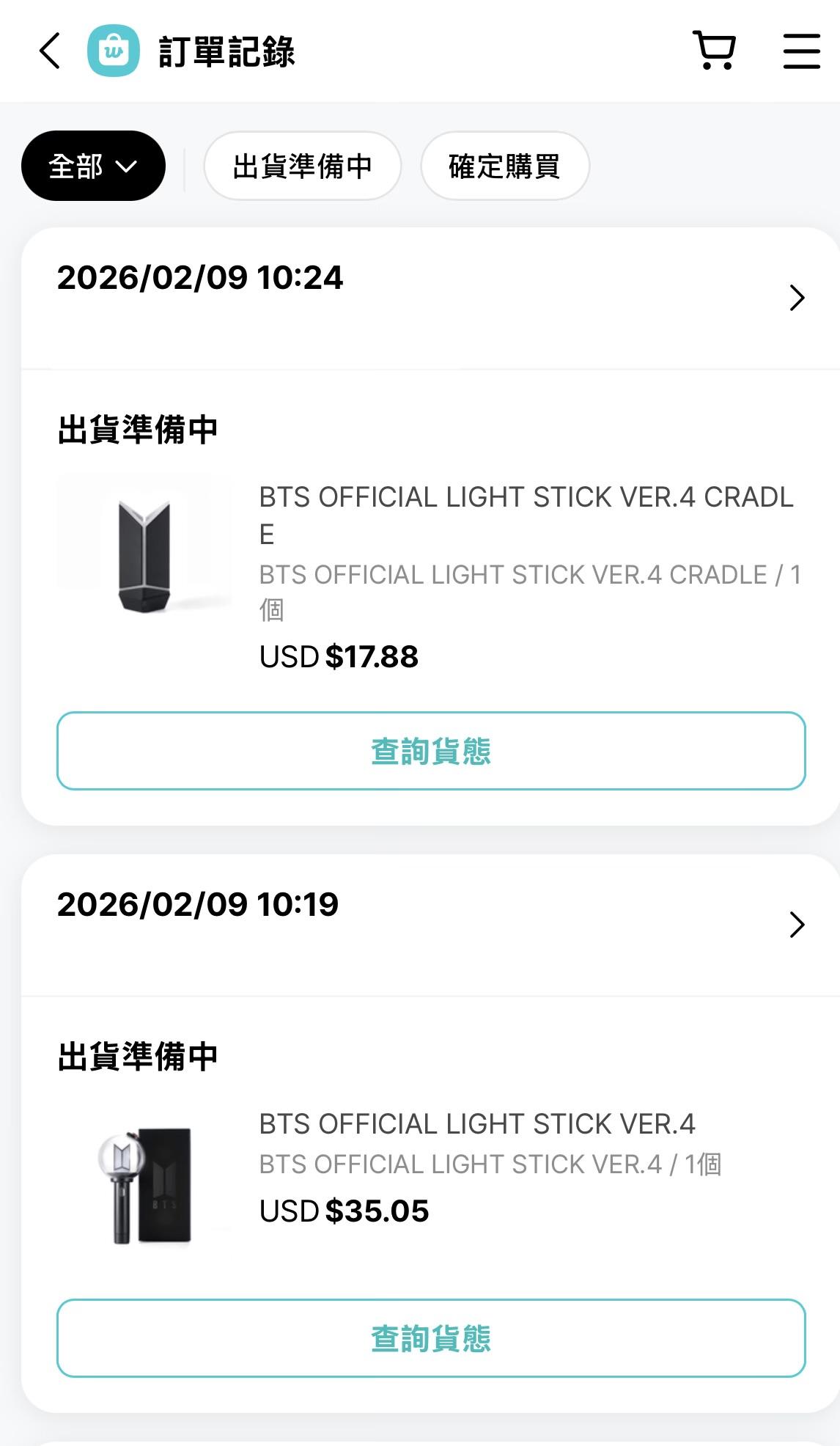Tap the Weverse Shop bag logo
Viewport: 840px width, 1446px height.
coord(113,51)
